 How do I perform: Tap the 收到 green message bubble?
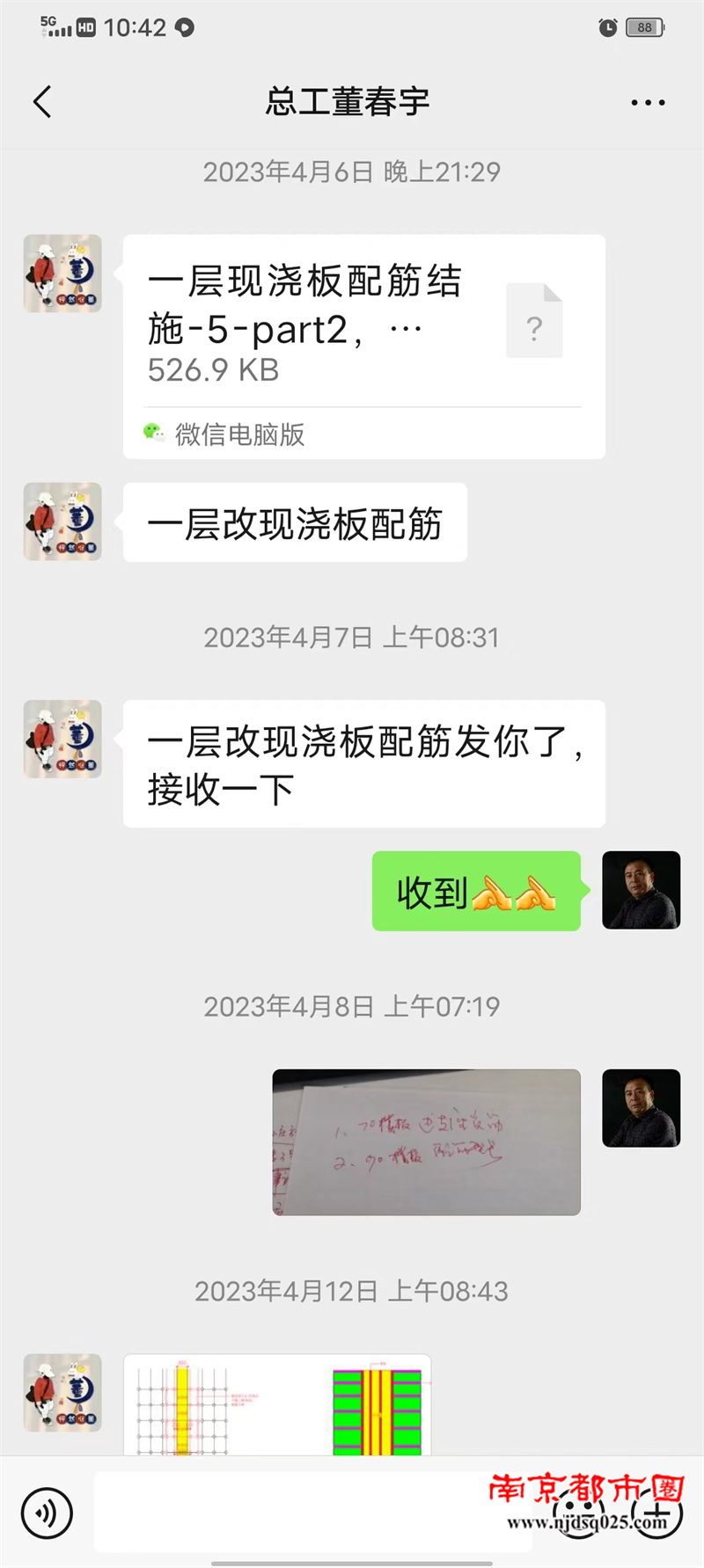(x=476, y=890)
